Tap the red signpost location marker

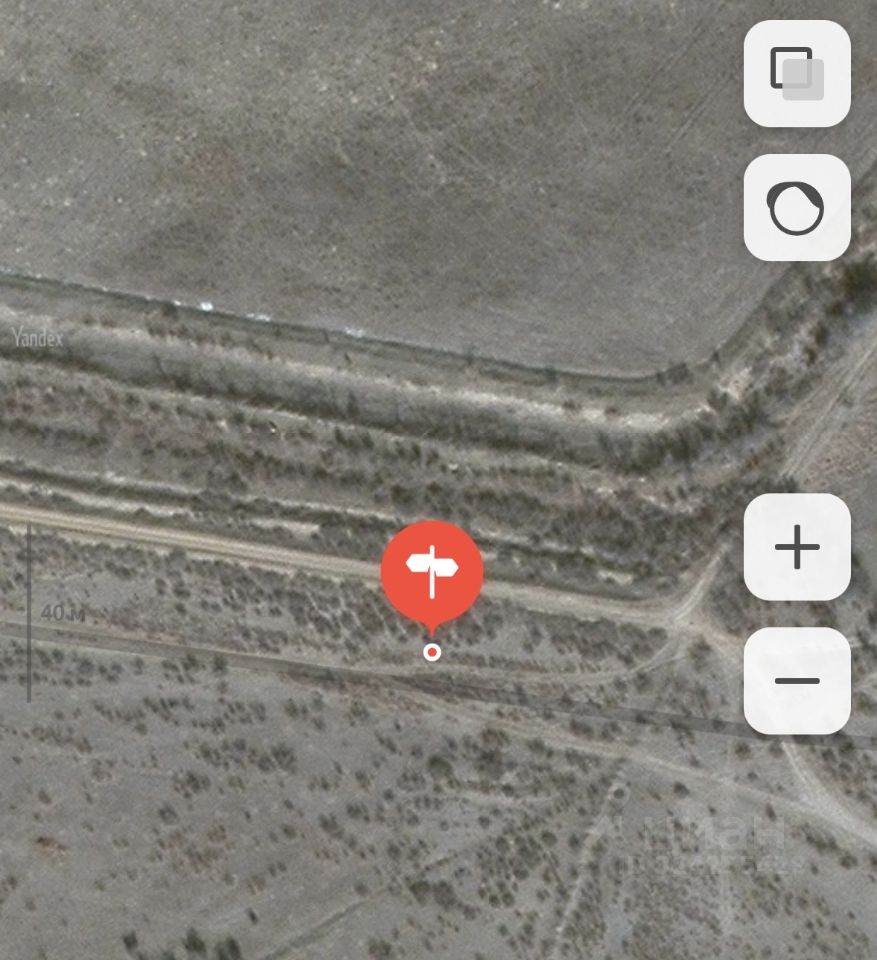(432, 572)
